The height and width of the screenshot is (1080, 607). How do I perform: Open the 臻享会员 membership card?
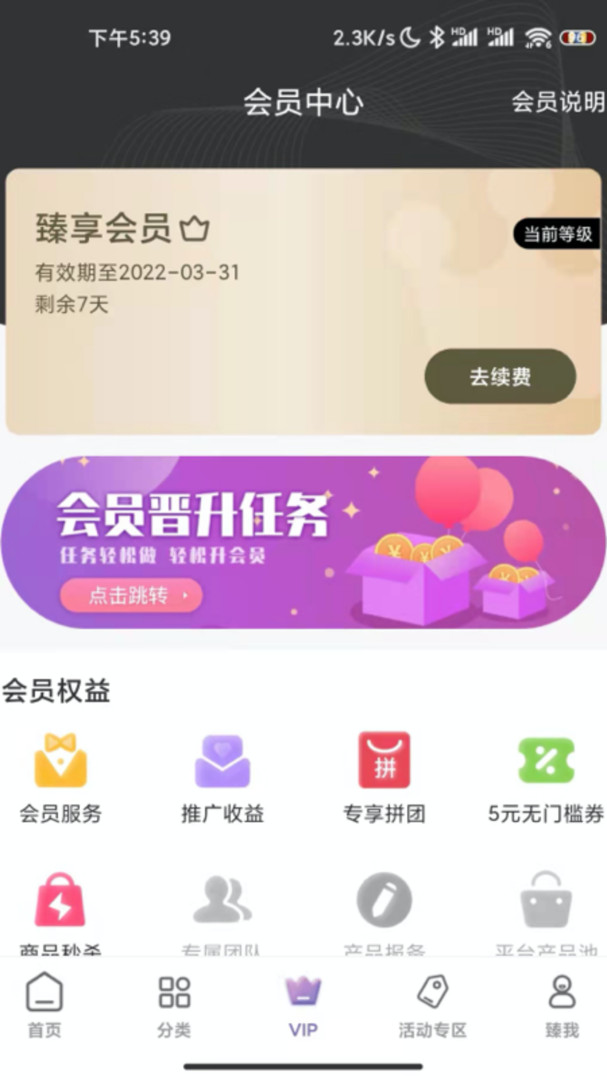tap(303, 302)
